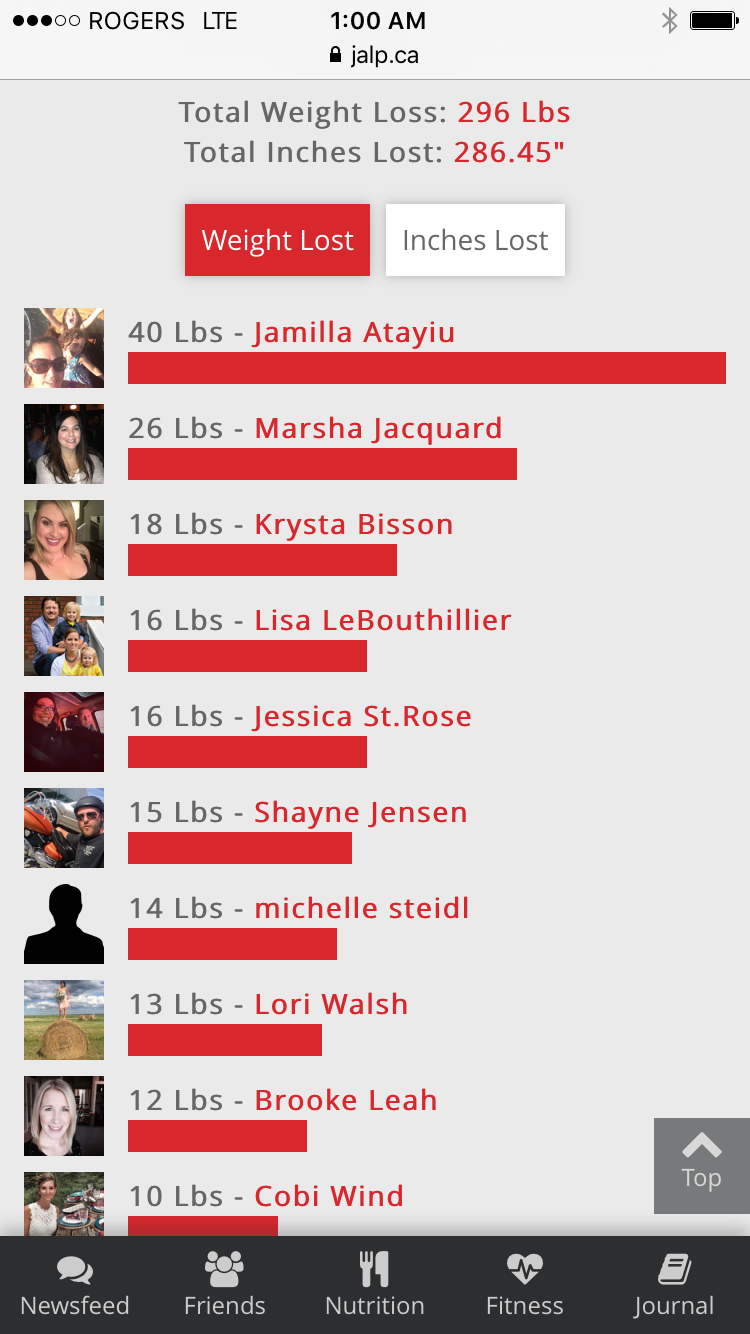Open Shayne Jensen's profile

click(x=360, y=812)
